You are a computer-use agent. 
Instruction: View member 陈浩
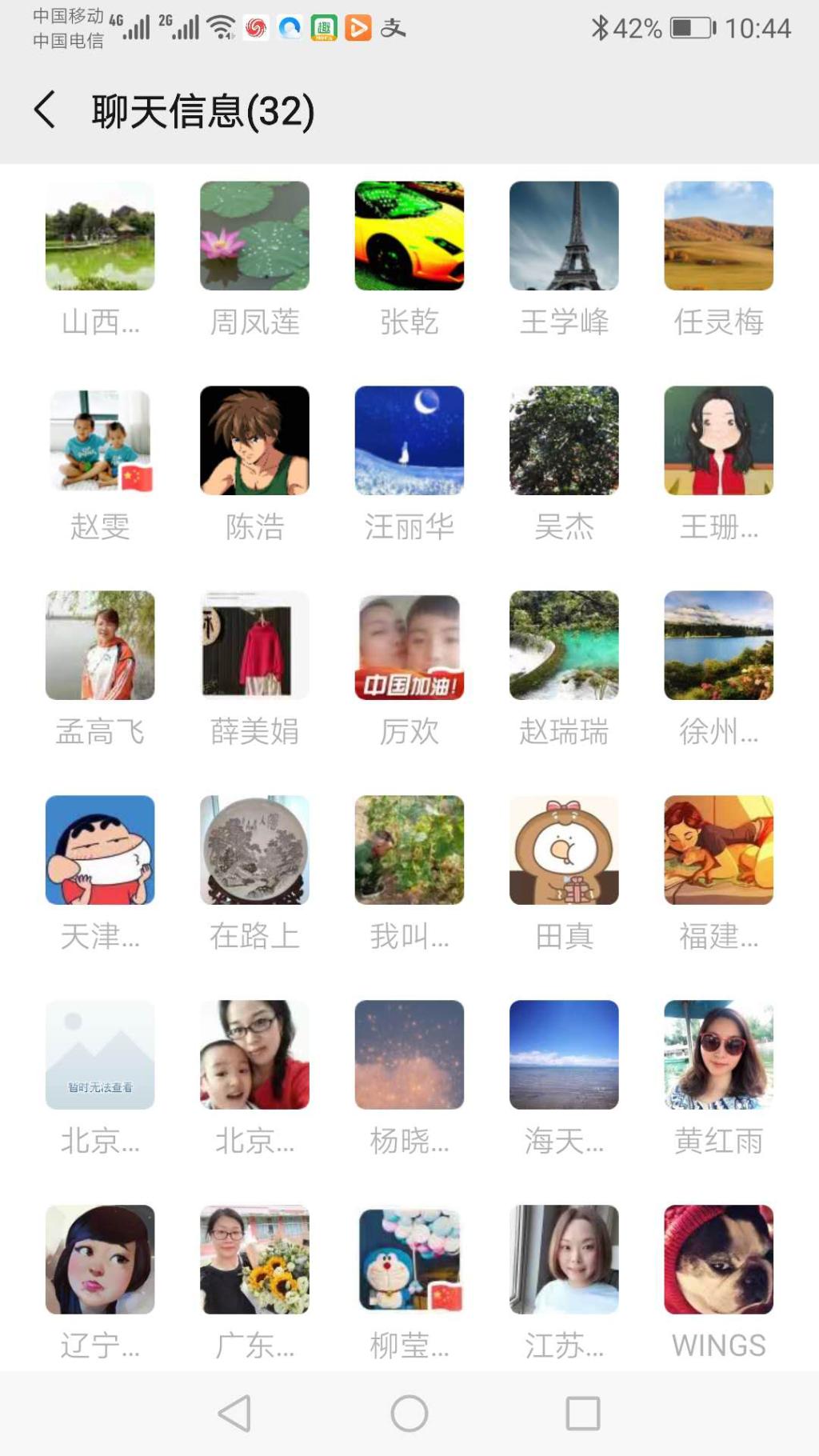point(254,441)
